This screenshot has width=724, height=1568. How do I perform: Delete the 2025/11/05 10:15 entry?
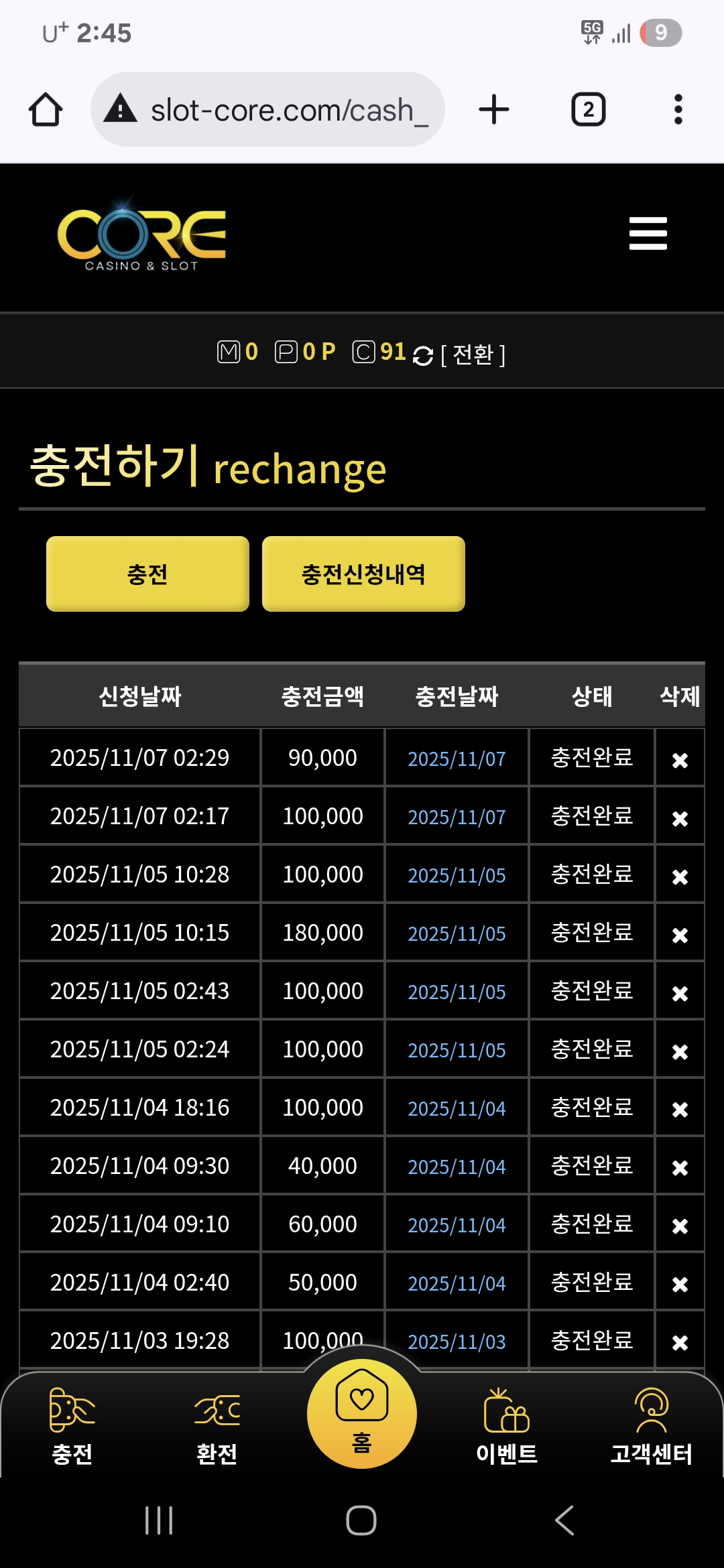680,935
